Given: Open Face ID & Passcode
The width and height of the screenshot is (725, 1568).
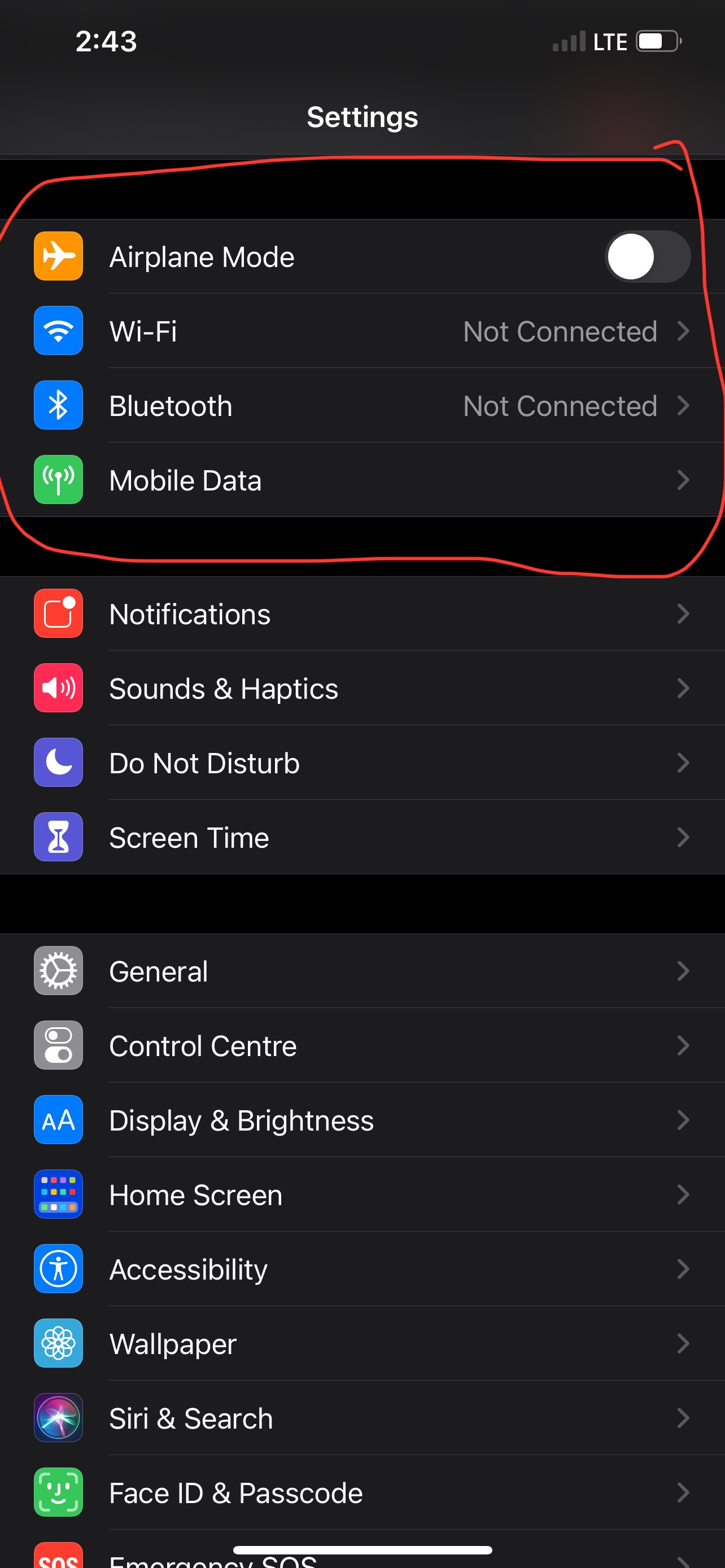Looking at the screenshot, I should 362,1492.
